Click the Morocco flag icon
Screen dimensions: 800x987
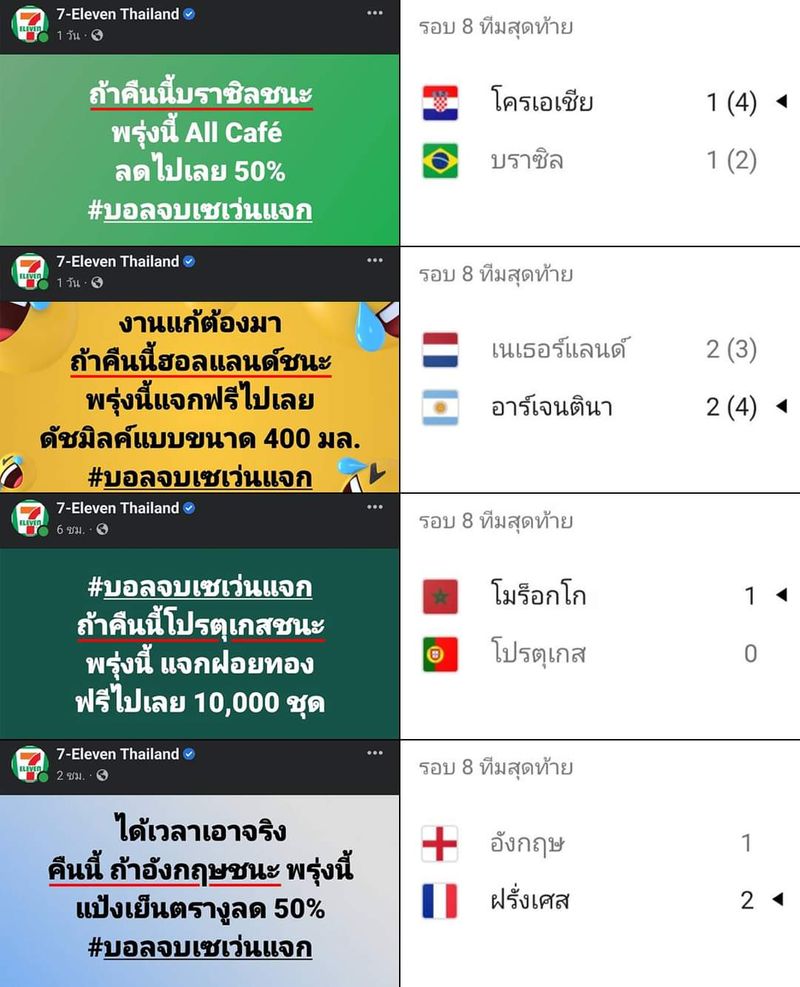click(442, 595)
